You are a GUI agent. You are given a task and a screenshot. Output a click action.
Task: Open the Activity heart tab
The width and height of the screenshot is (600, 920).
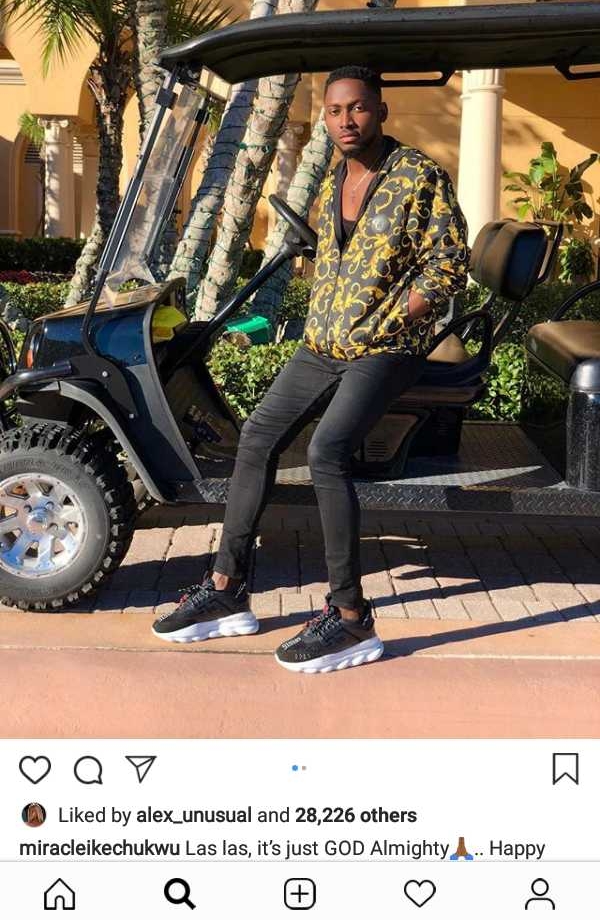click(419, 893)
